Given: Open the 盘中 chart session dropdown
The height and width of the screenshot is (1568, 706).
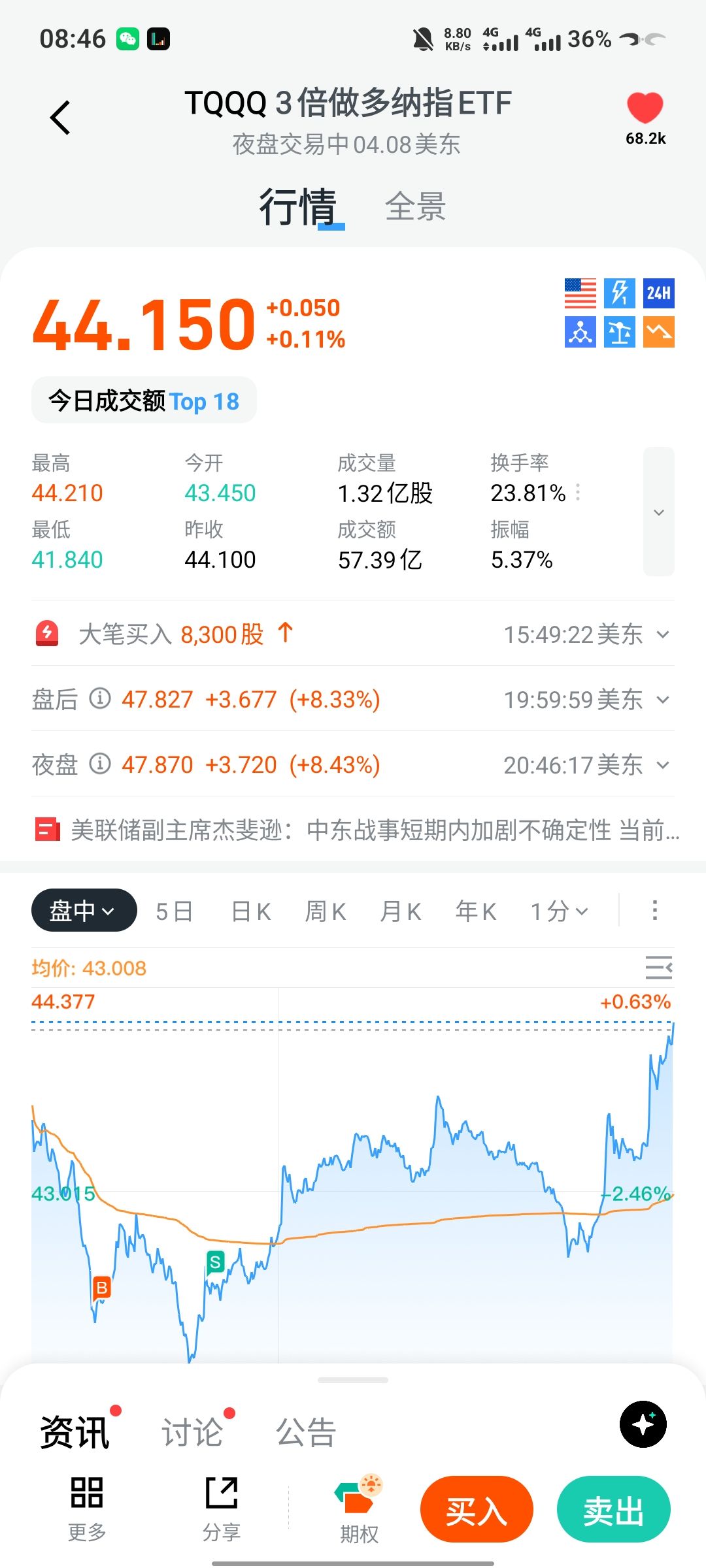Looking at the screenshot, I should click(84, 910).
